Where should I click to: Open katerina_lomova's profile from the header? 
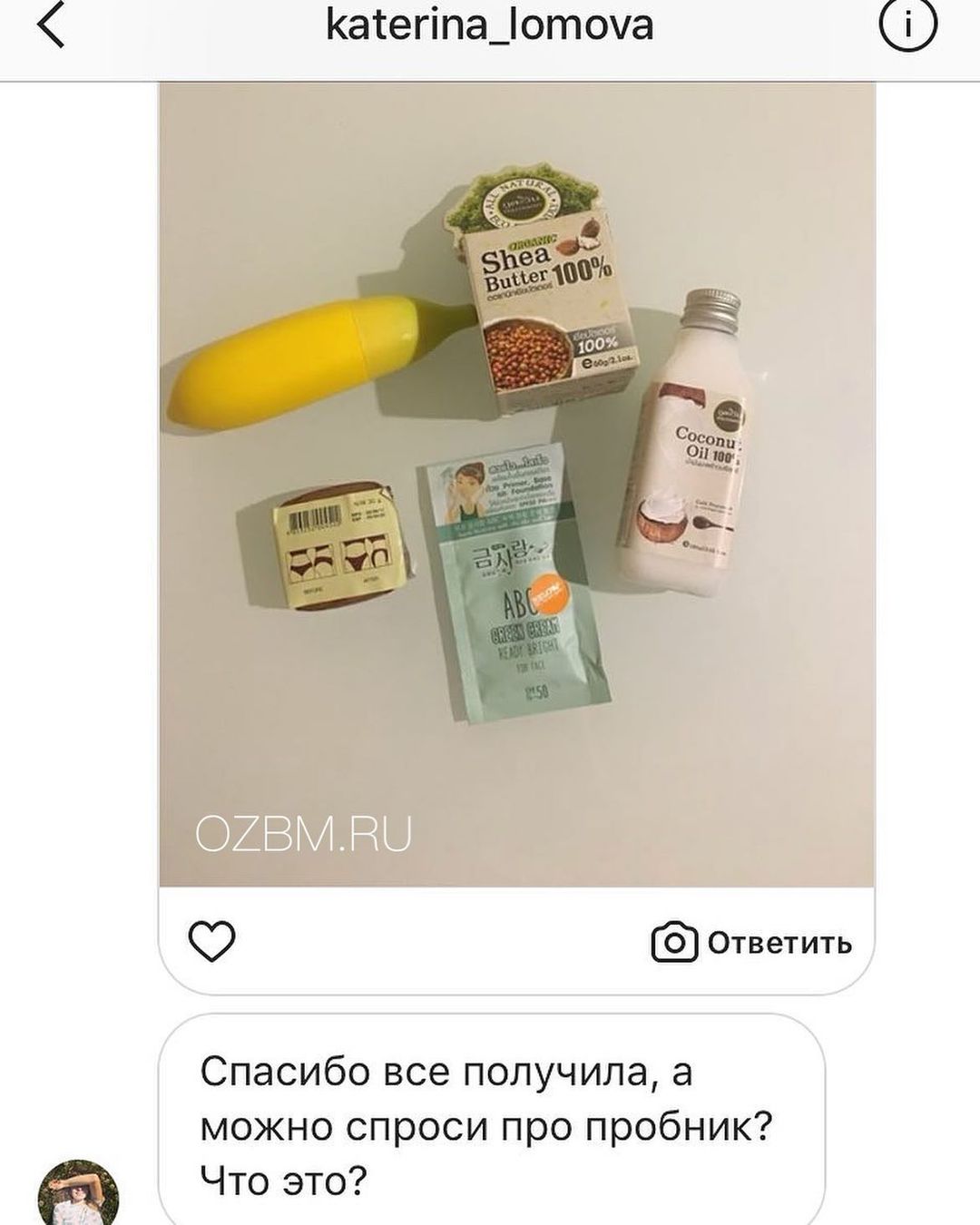coord(489,25)
